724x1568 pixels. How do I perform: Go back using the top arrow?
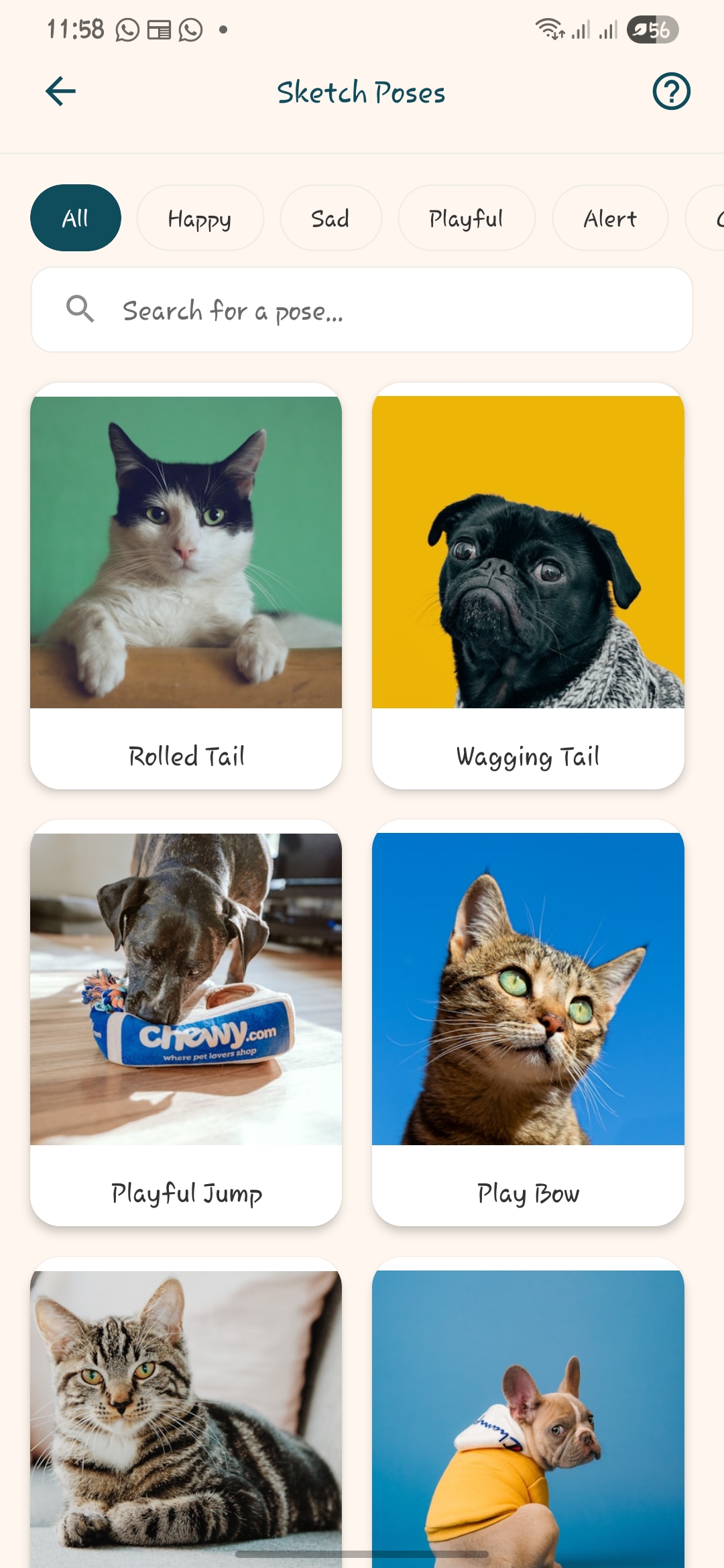(x=60, y=91)
